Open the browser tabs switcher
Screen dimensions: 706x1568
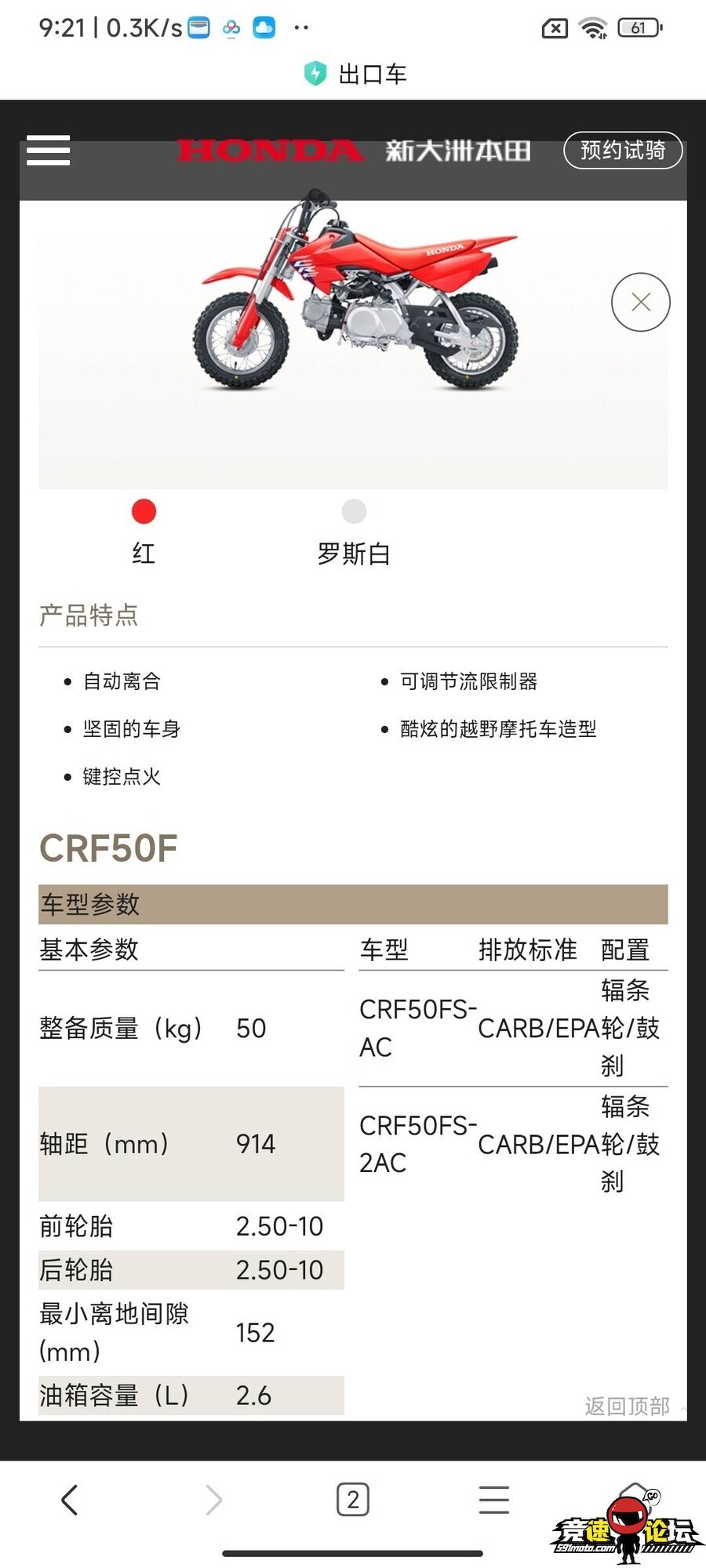click(353, 1499)
